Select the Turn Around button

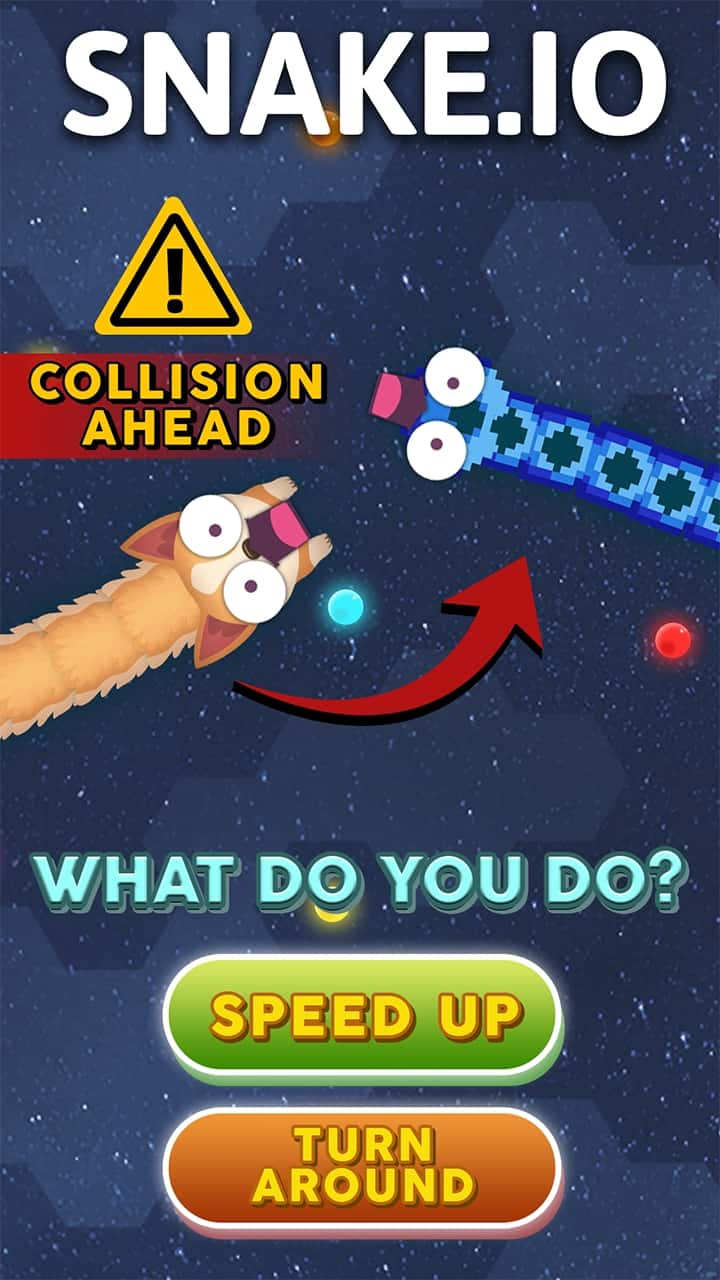pyautogui.click(x=362, y=1166)
